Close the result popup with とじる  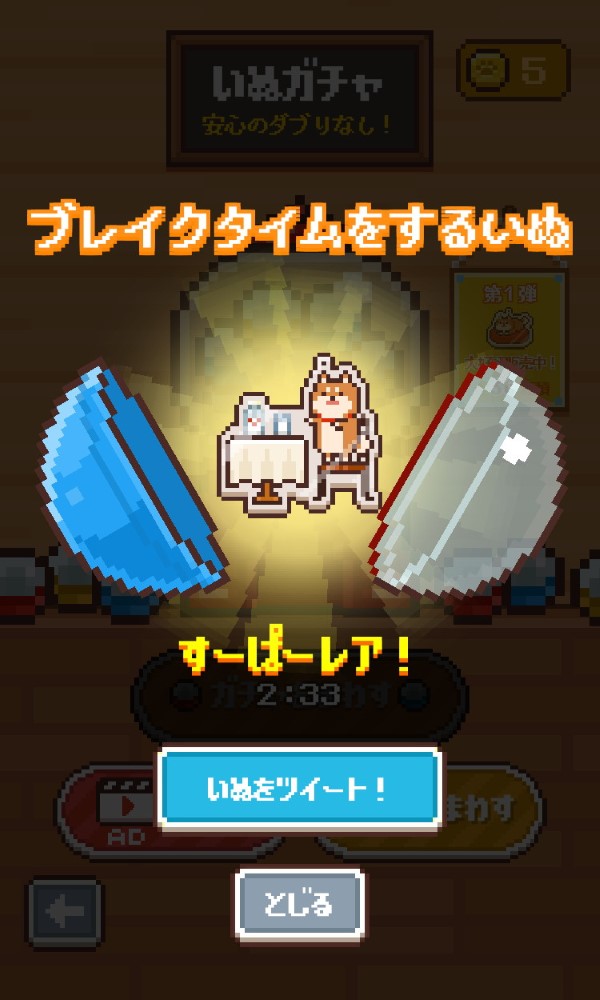click(x=299, y=907)
